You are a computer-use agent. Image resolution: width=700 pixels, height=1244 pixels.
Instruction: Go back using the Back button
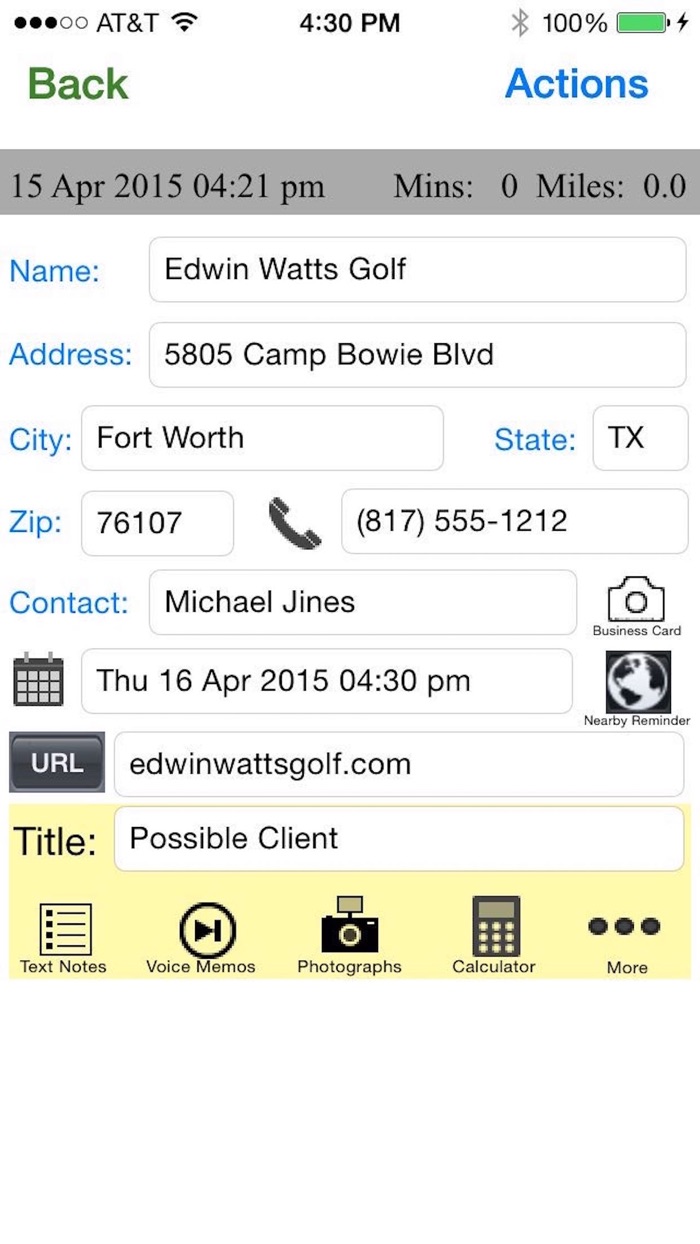point(78,84)
